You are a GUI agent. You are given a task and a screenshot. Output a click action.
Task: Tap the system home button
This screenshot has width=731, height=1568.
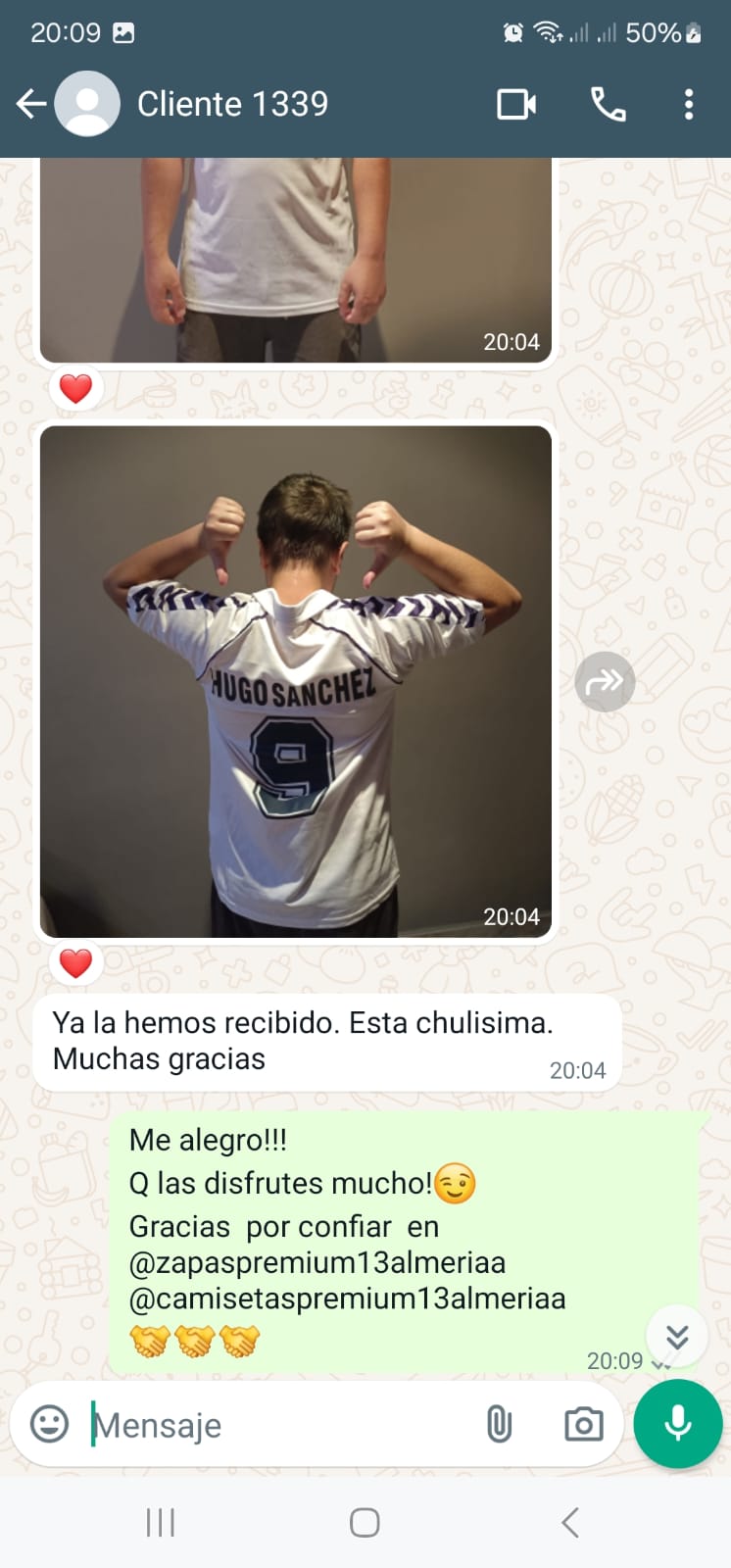[365, 1522]
